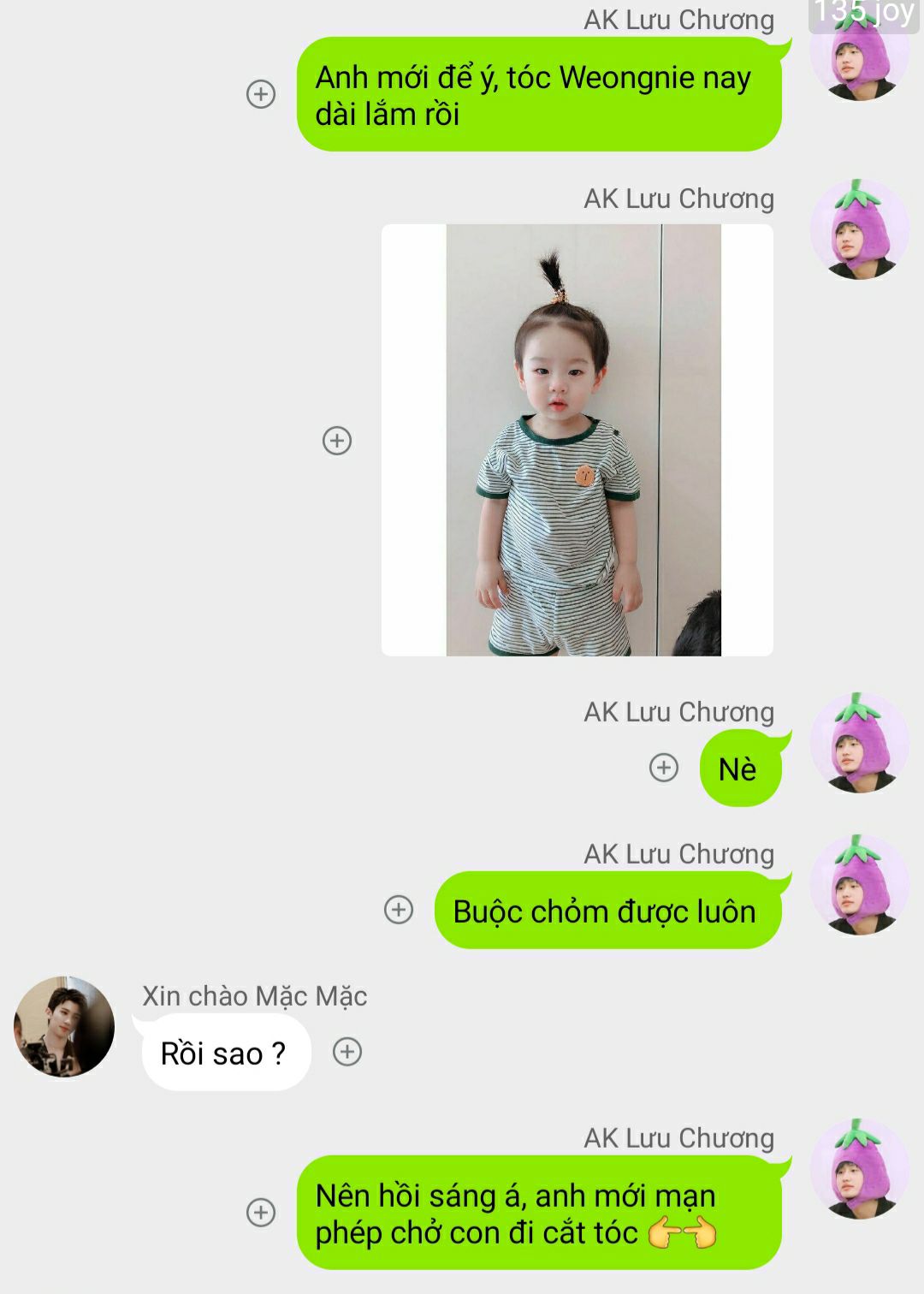Screen dimensions: 924x1294
Task: Open the plus icon by the "Anh mới để ý" message
Action: [x=261, y=94]
